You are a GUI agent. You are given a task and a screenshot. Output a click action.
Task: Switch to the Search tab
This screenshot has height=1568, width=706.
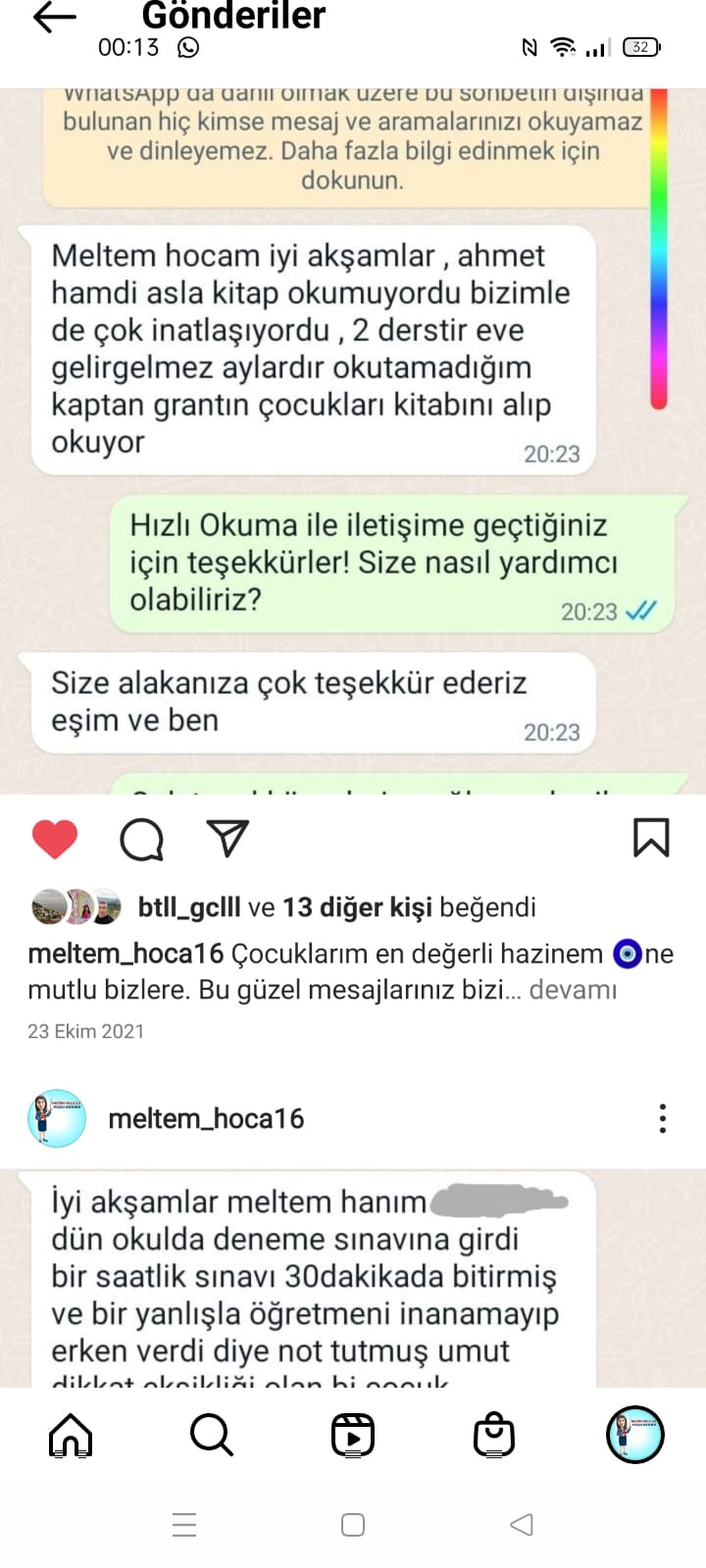[x=211, y=1436]
